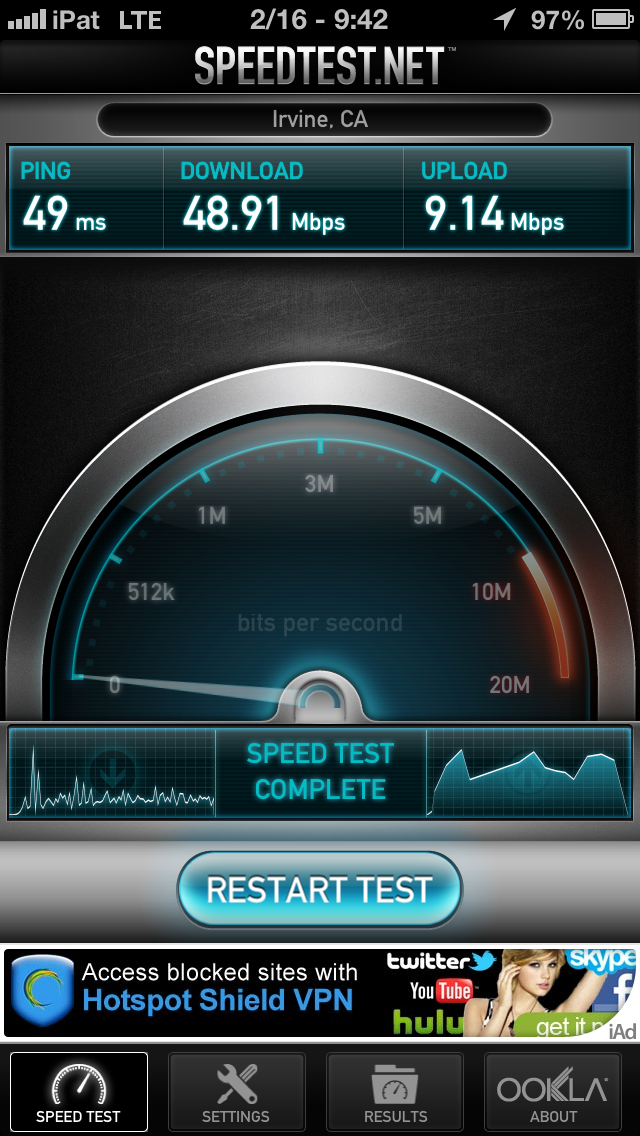
Task: Open the Results tab
Action: [395, 1093]
